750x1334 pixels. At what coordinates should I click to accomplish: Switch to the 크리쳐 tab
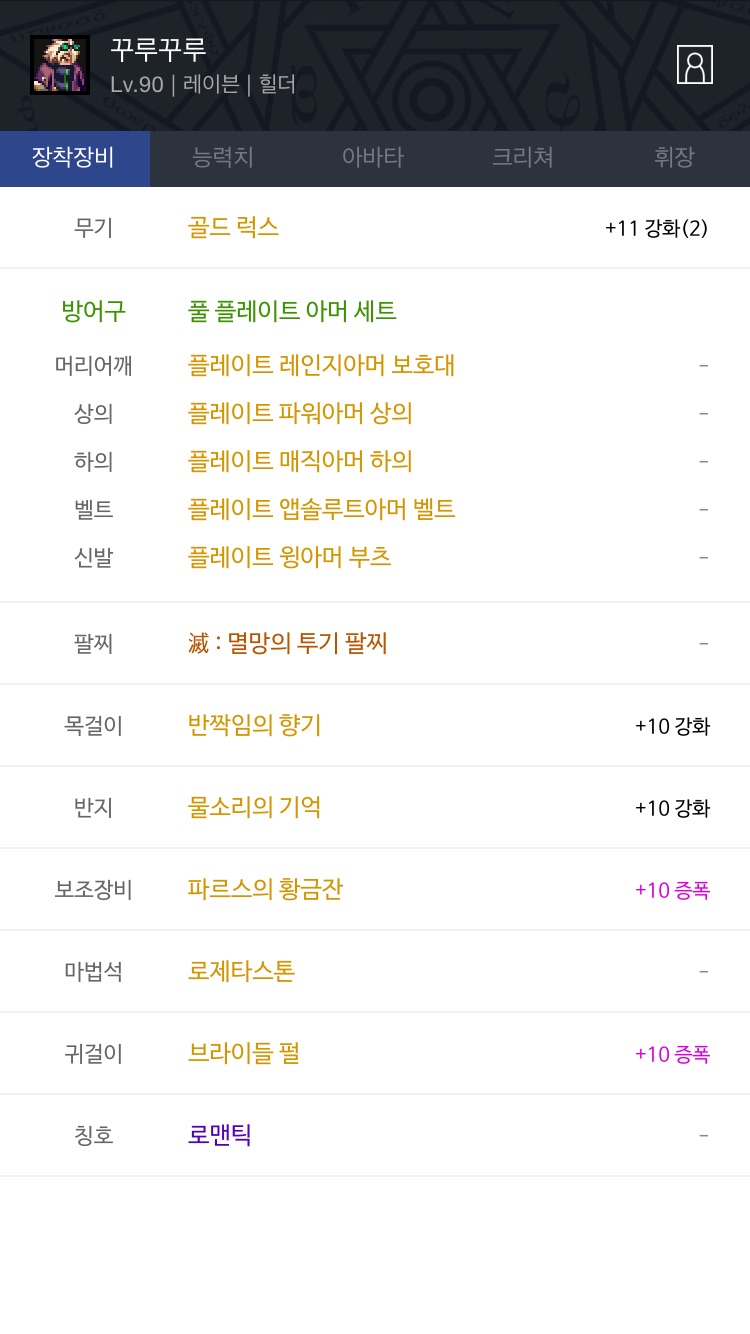[523, 157]
